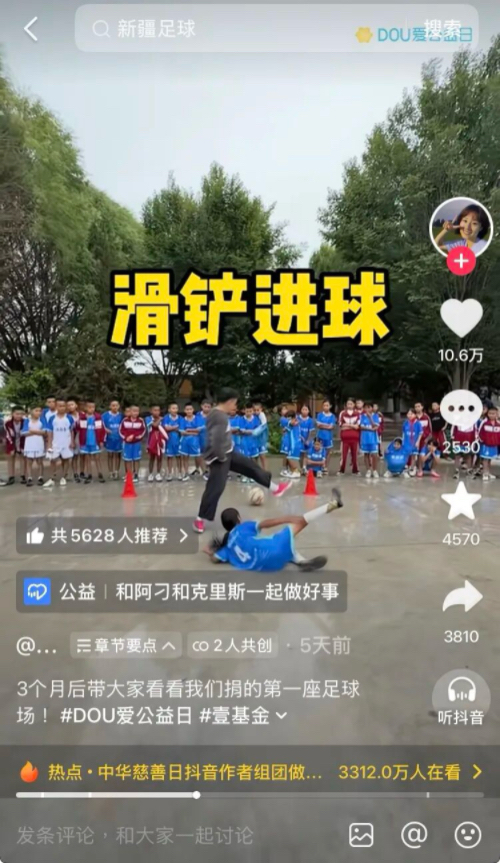The width and height of the screenshot is (500, 863).
Task: Share this video with the arrow icon
Action: [462, 597]
